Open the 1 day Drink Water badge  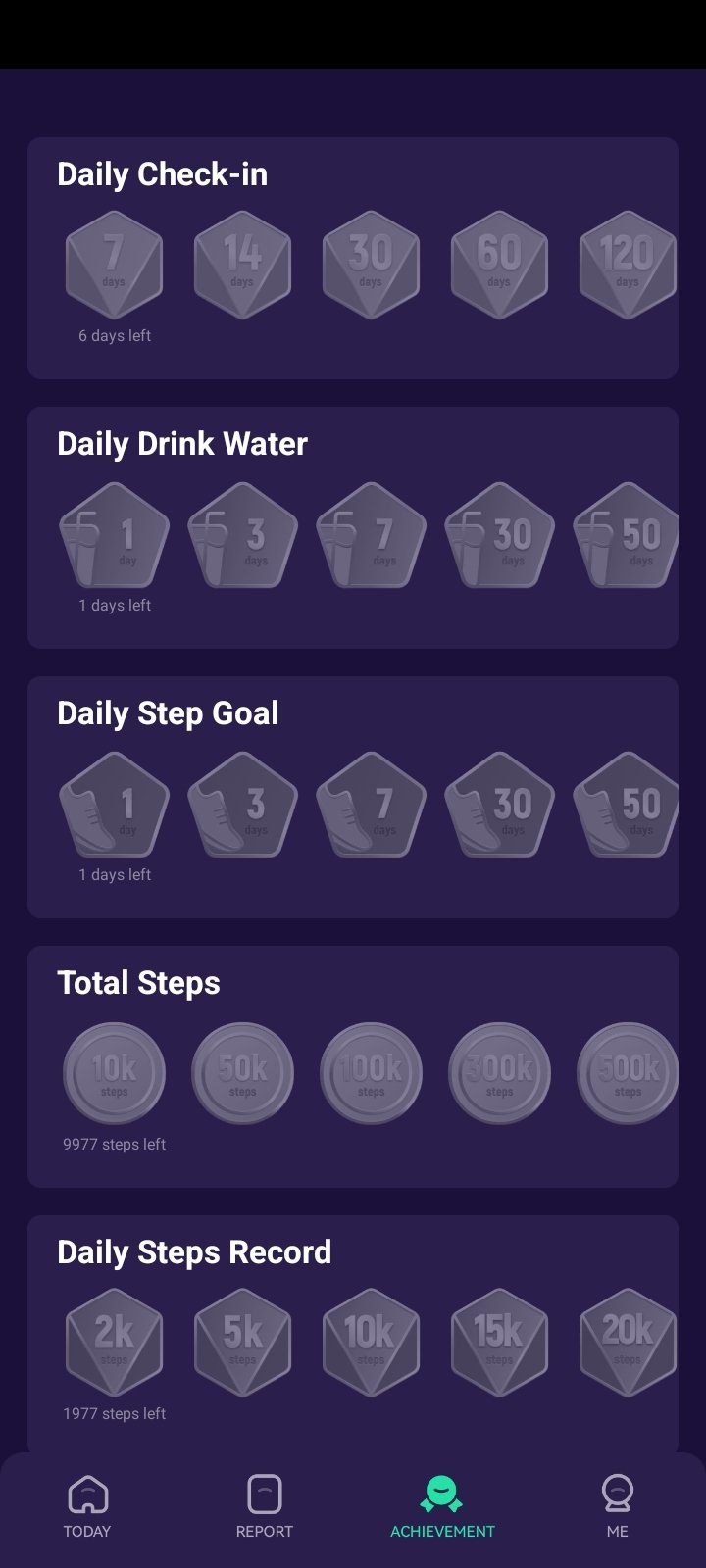(114, 535)
